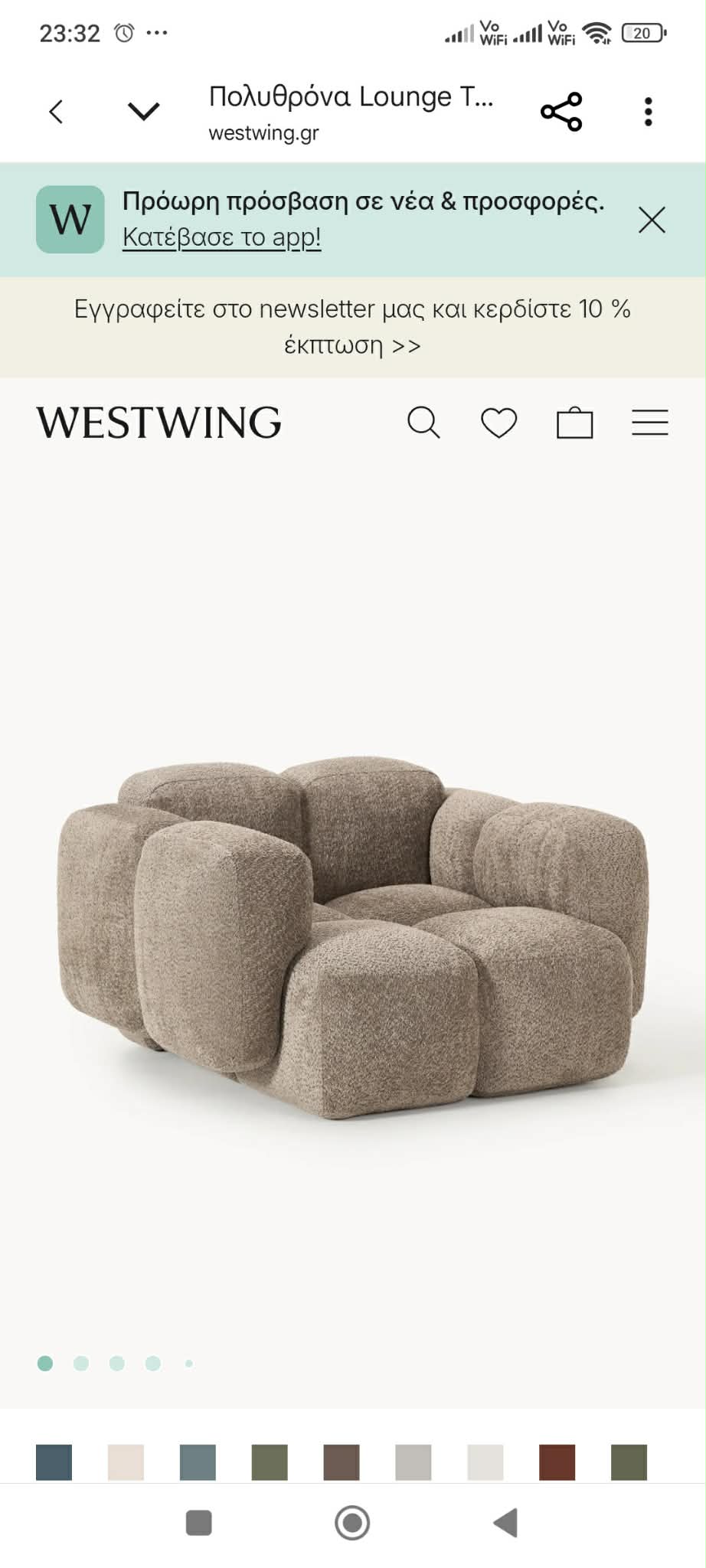Minimize the browser with the down chevron

143,112
